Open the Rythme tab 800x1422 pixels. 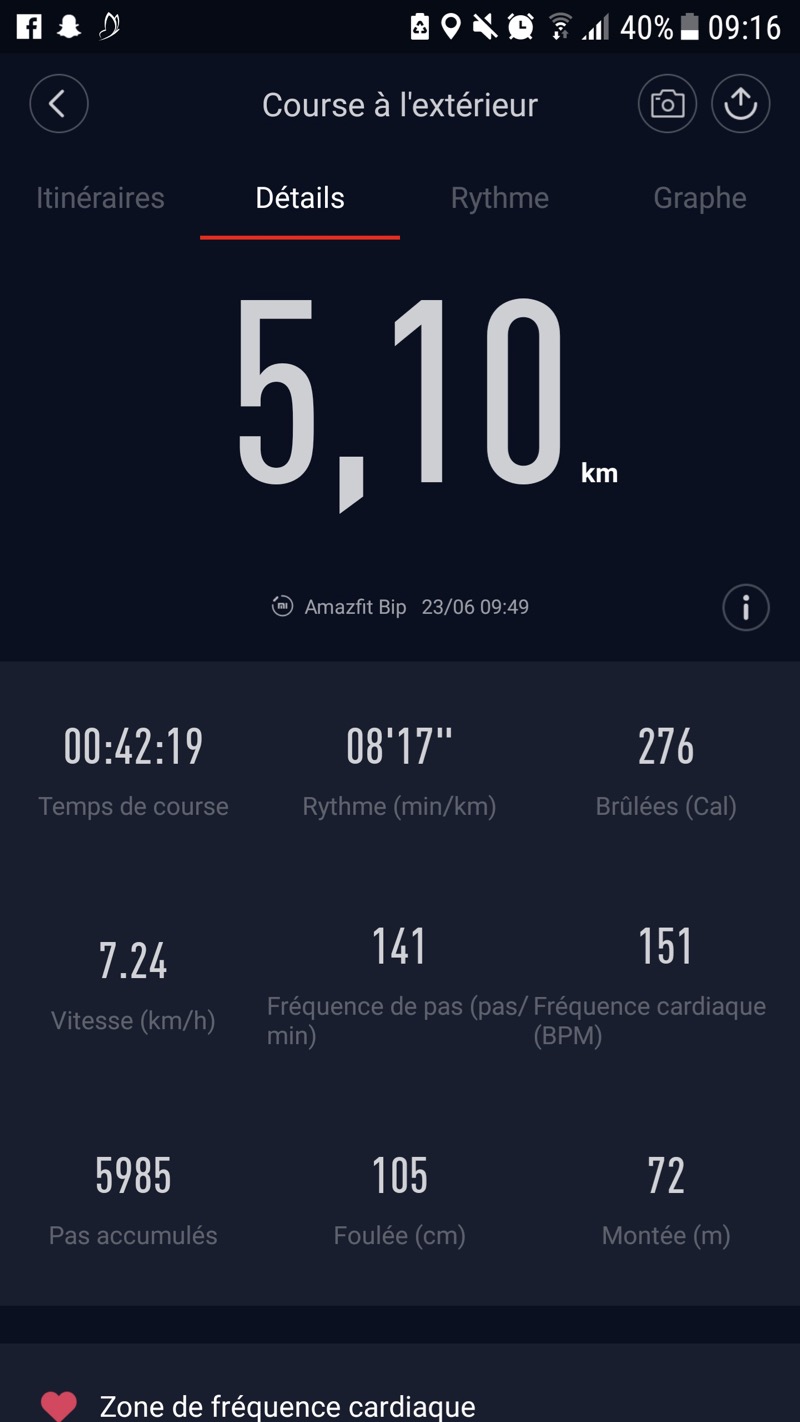pyautogui.click(x=500, y=198)
